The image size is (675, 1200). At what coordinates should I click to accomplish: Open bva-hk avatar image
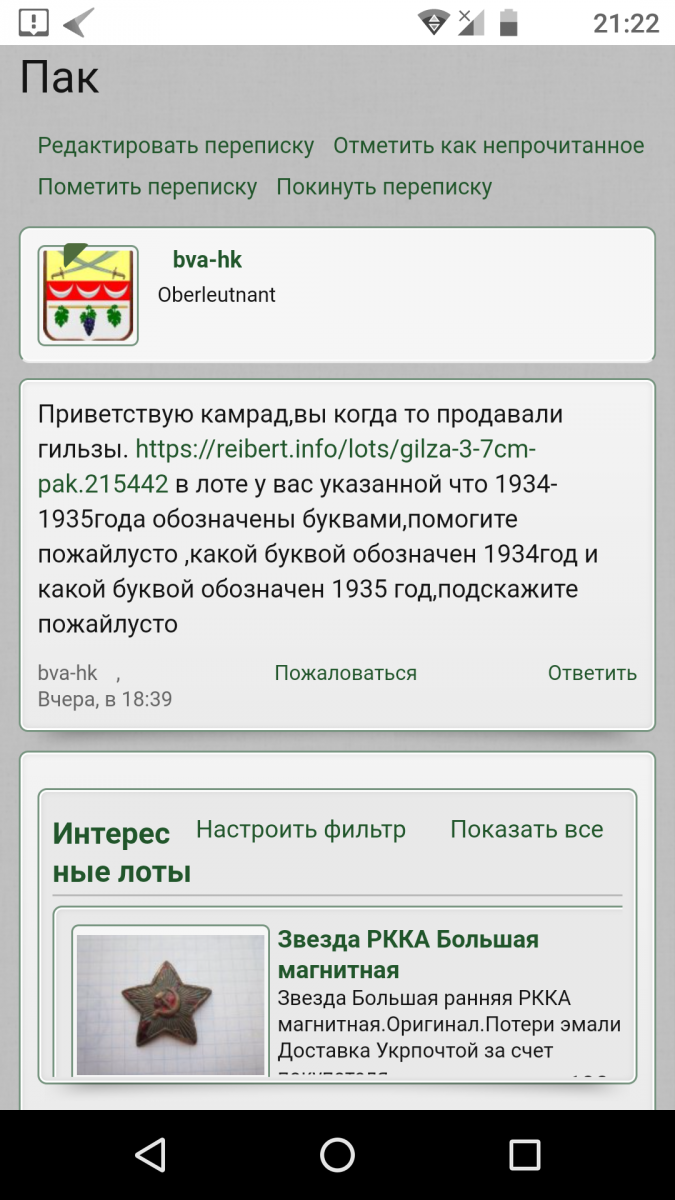click(x=88, y=295)
